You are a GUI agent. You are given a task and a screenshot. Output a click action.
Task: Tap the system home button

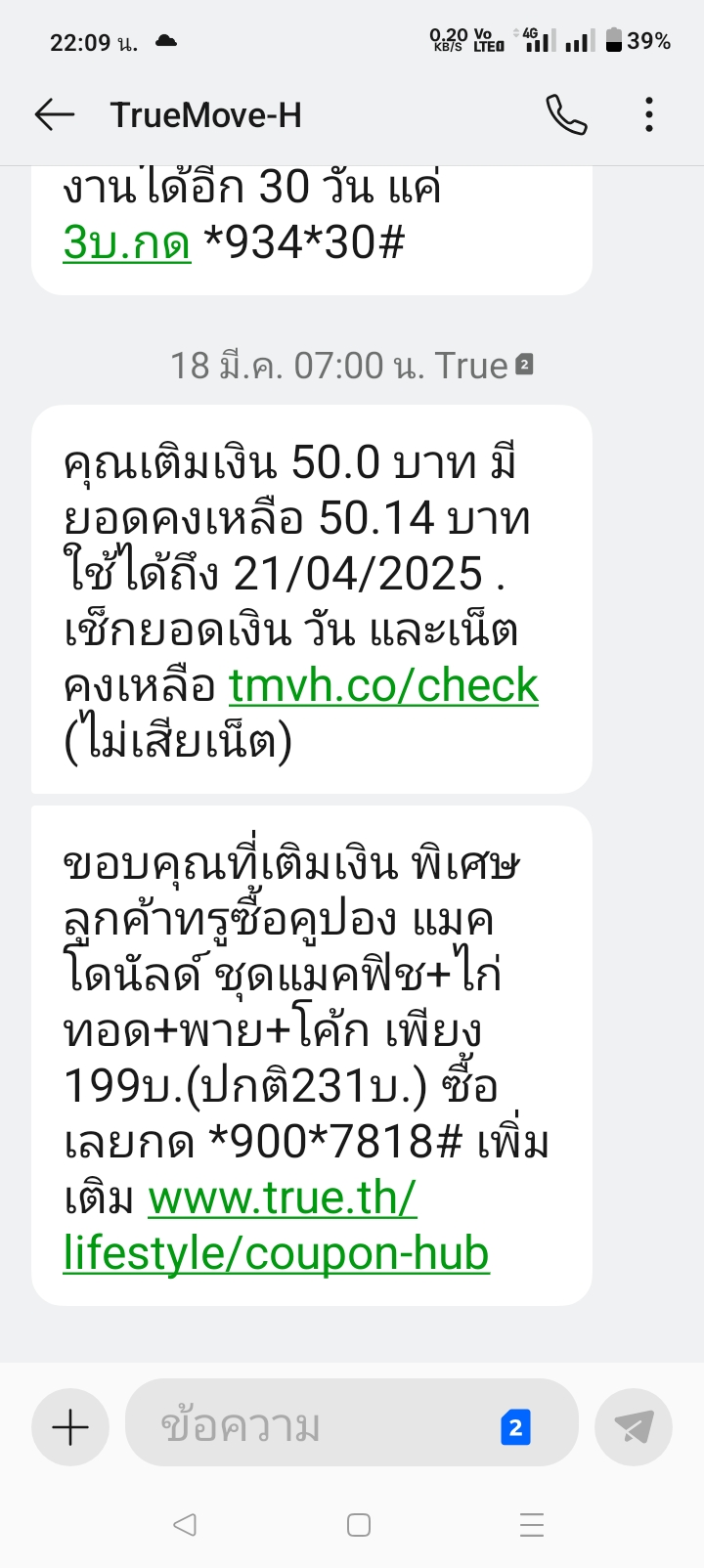click(x=359, y=1525)
